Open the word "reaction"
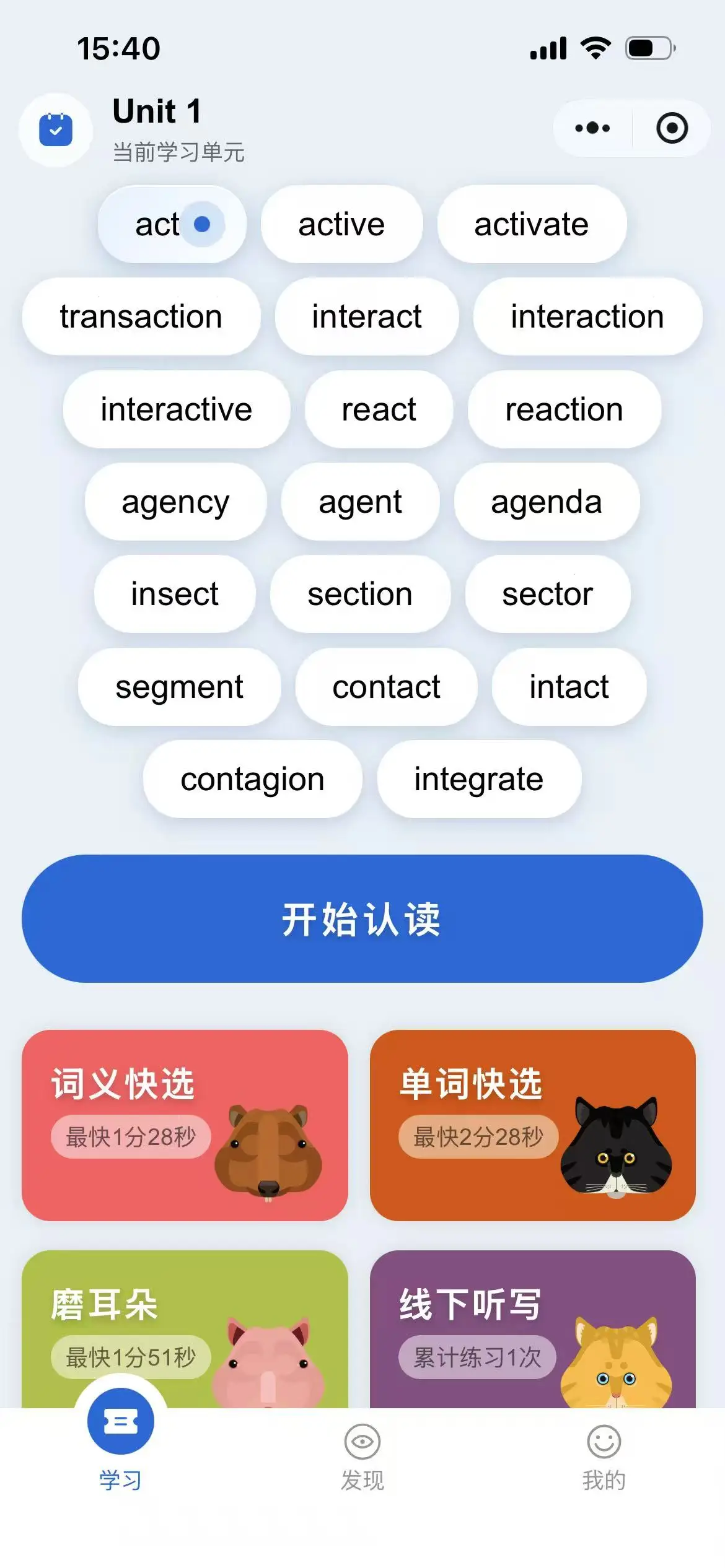The image size is (725, 1568). pyautogui.click(x=564, y=409)
